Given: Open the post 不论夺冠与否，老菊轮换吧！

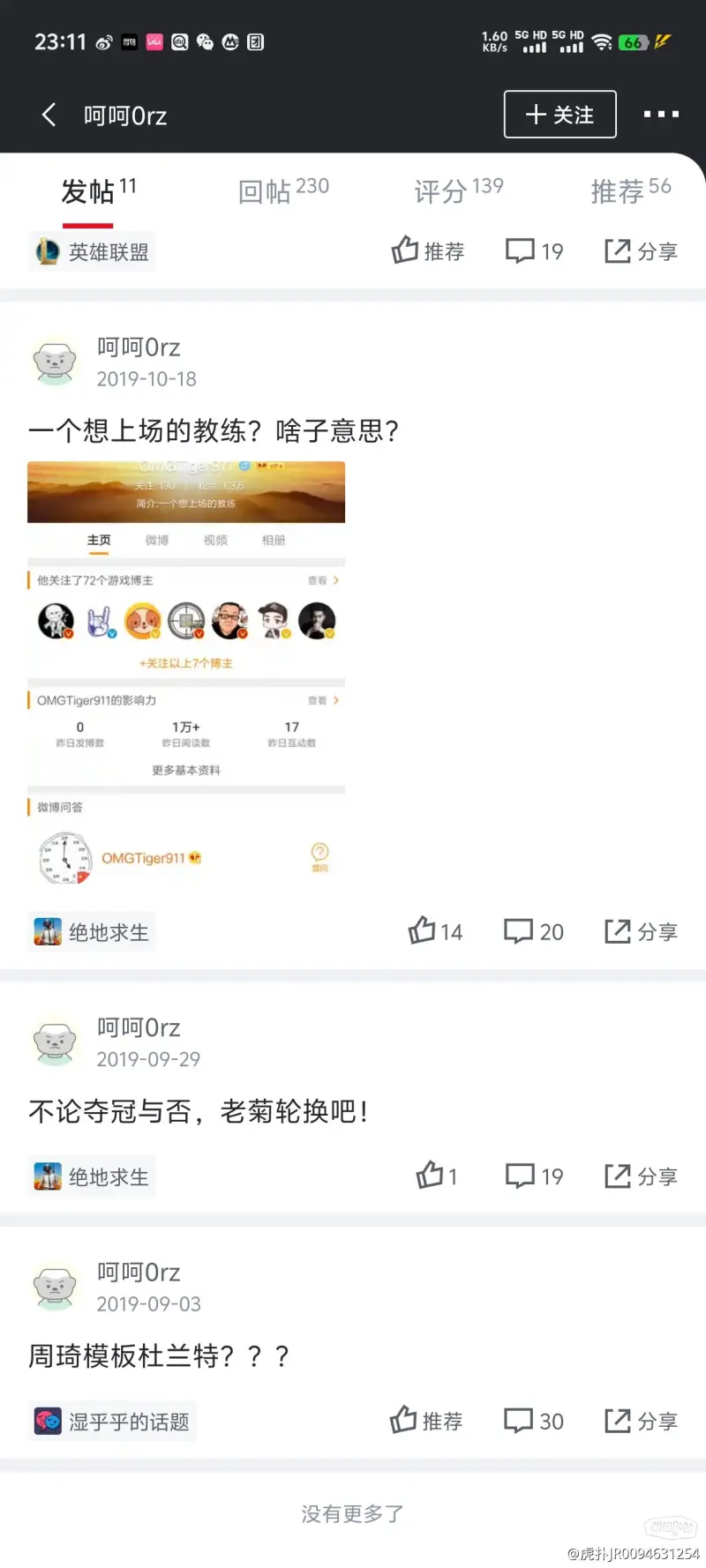Looking at the screenshot, I should click(199, 1111).
